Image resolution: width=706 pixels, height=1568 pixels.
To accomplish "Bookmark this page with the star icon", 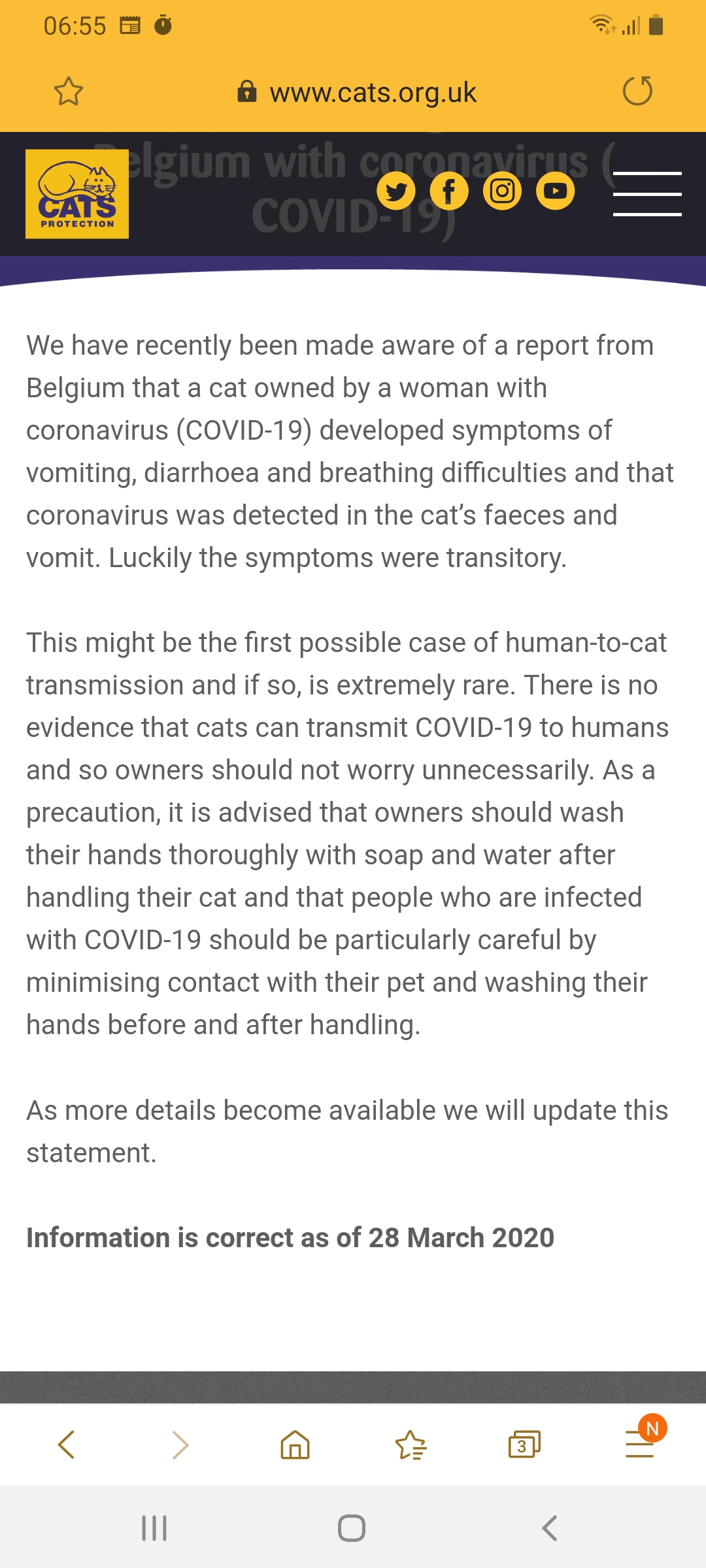I will coord(69,91).
